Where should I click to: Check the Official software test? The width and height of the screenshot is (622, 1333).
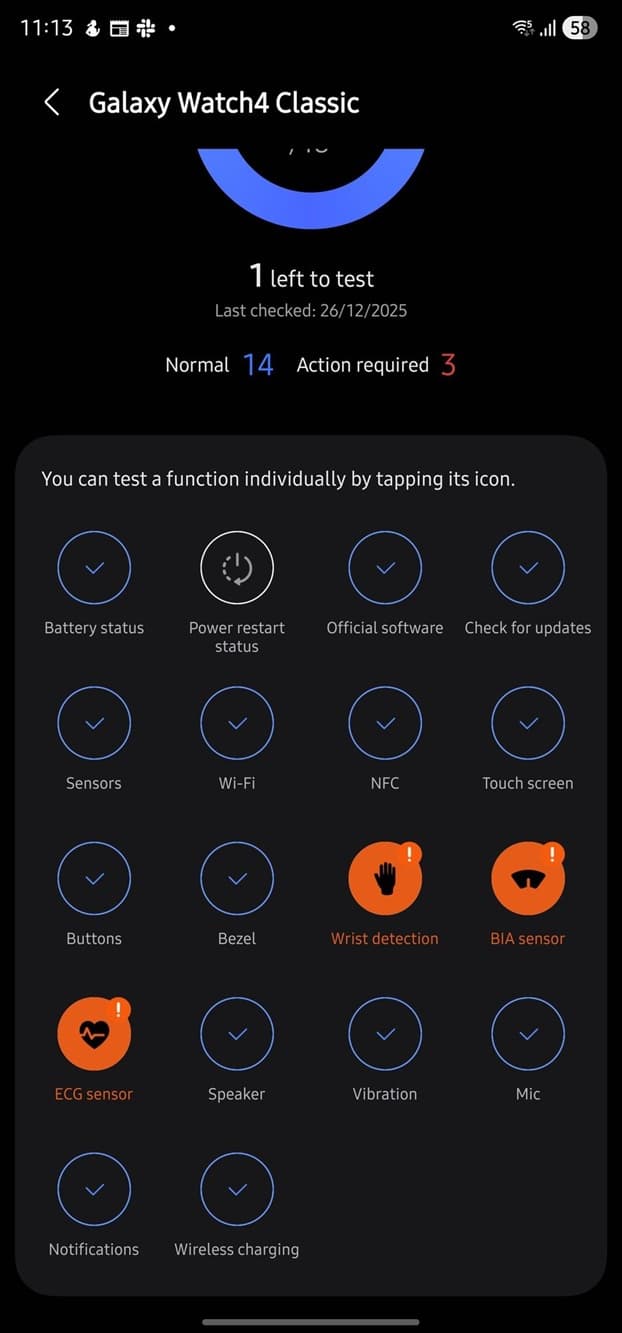(385, 568)
